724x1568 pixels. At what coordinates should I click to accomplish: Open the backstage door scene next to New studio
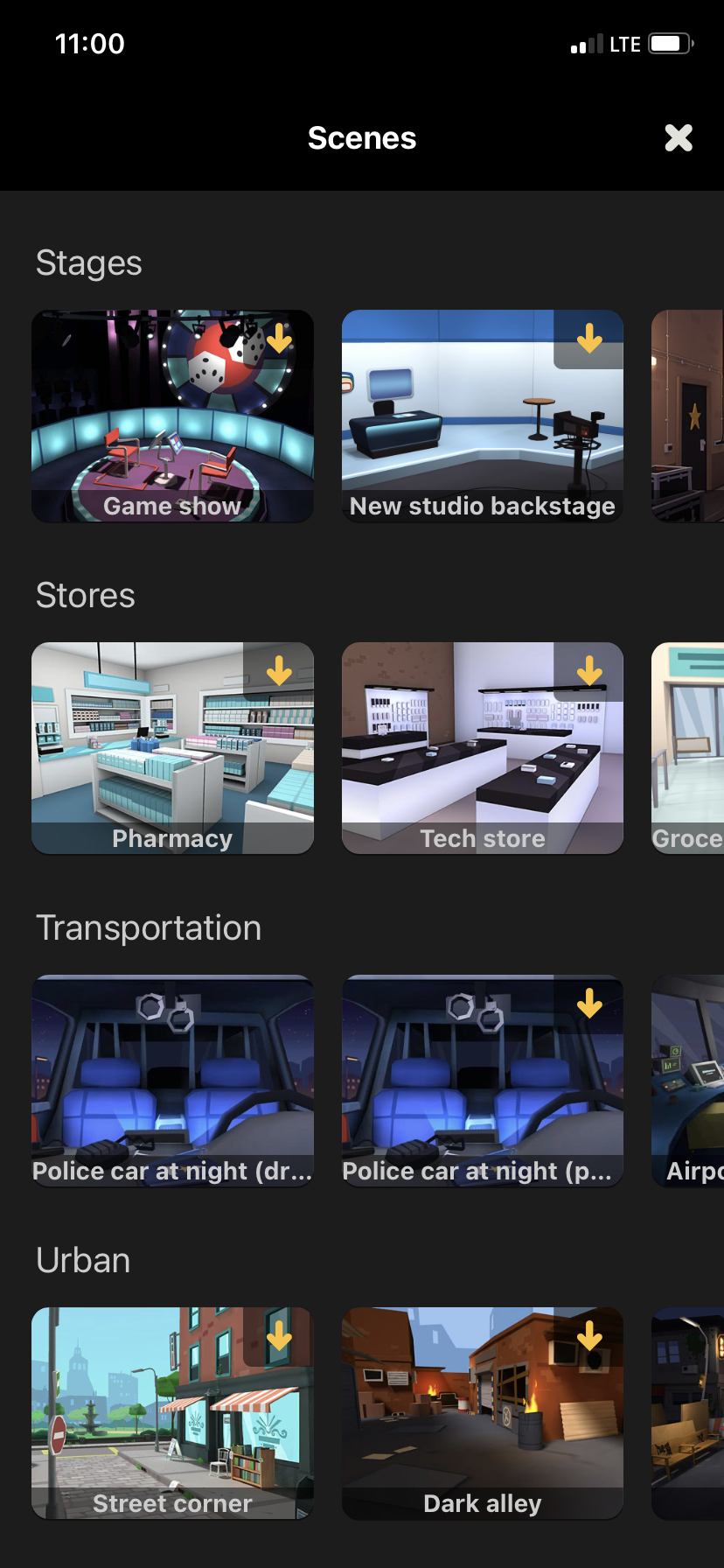coord(688,416)
